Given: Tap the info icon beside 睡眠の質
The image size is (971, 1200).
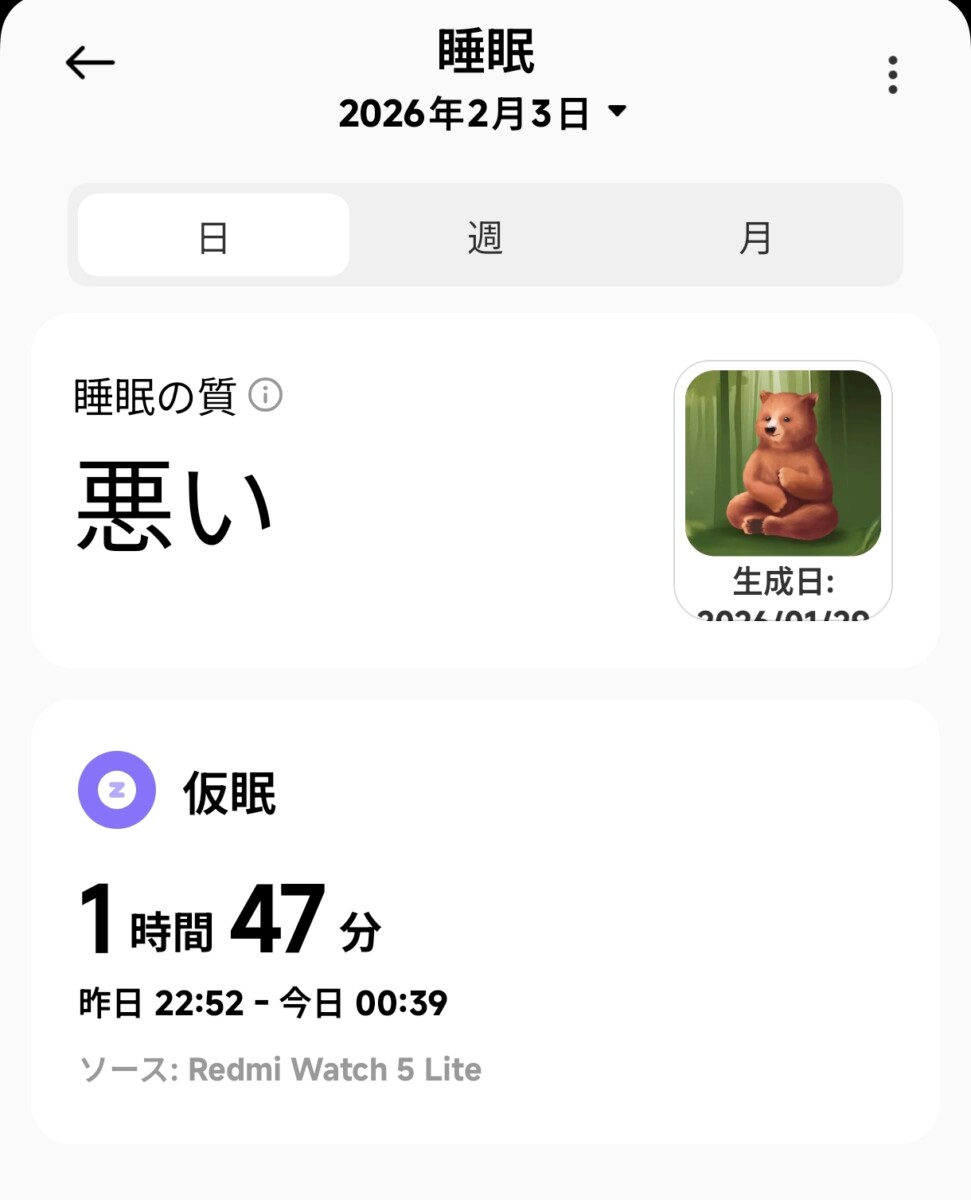Looking at the screenshot, I should point(266,396).
